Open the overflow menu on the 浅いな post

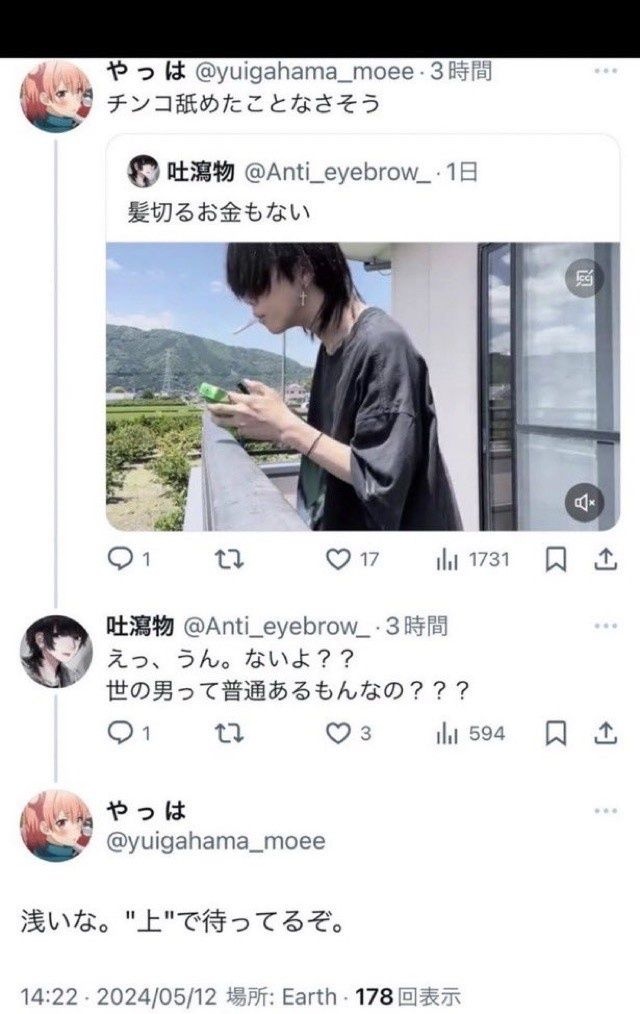pos(605,811)
